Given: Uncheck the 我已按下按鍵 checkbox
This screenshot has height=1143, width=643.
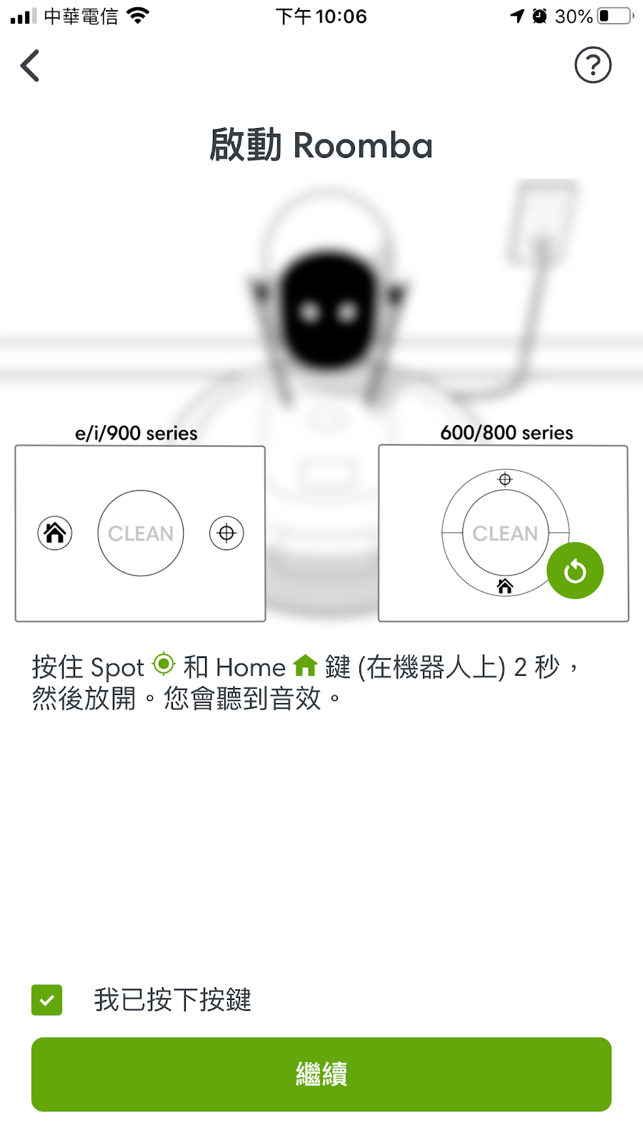Looking at the screenshot, I should point(47,1000).
